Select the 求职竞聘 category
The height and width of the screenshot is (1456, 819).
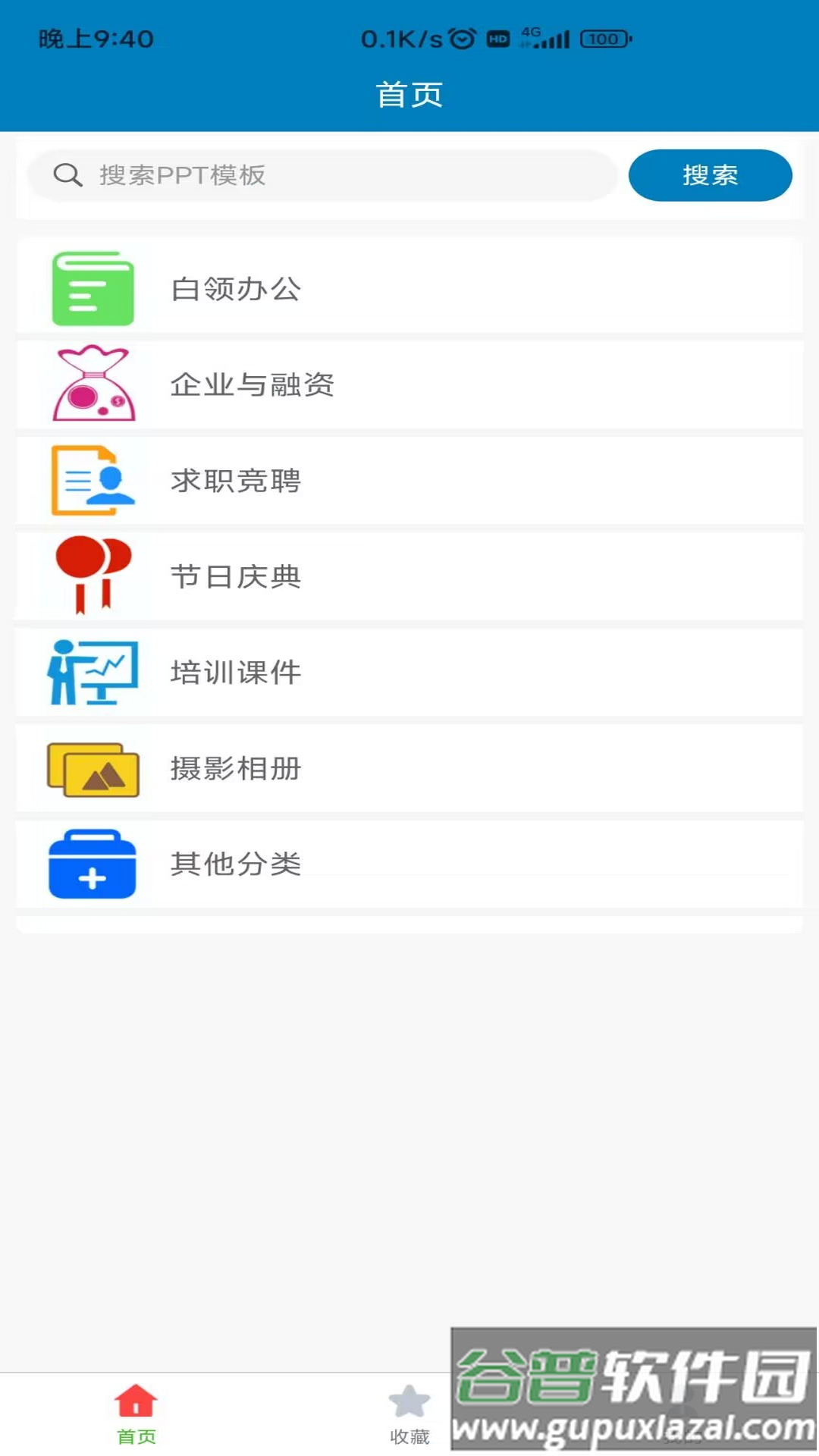click(409, 481)
